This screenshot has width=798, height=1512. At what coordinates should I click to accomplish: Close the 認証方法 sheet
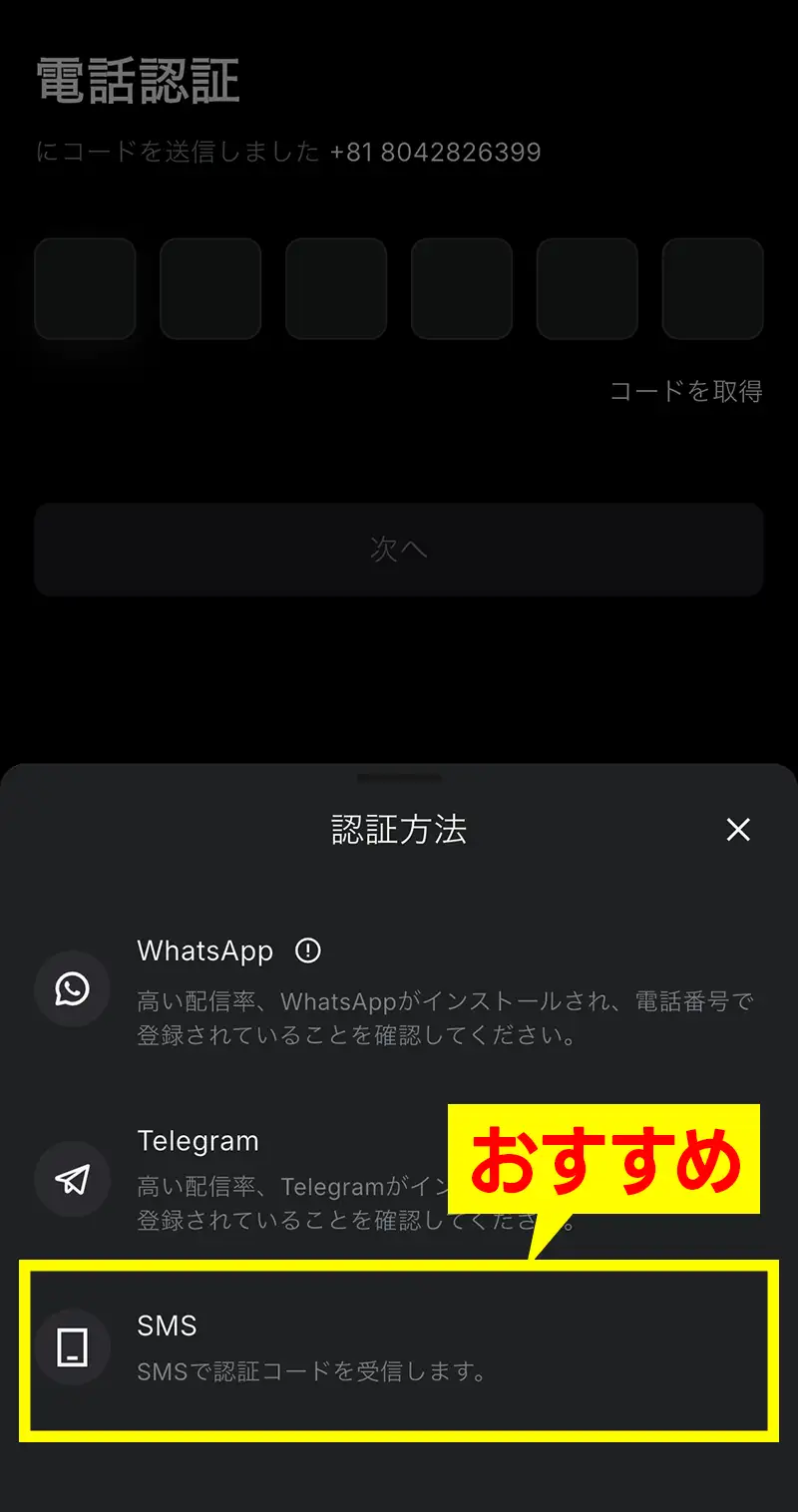[738, 830]
